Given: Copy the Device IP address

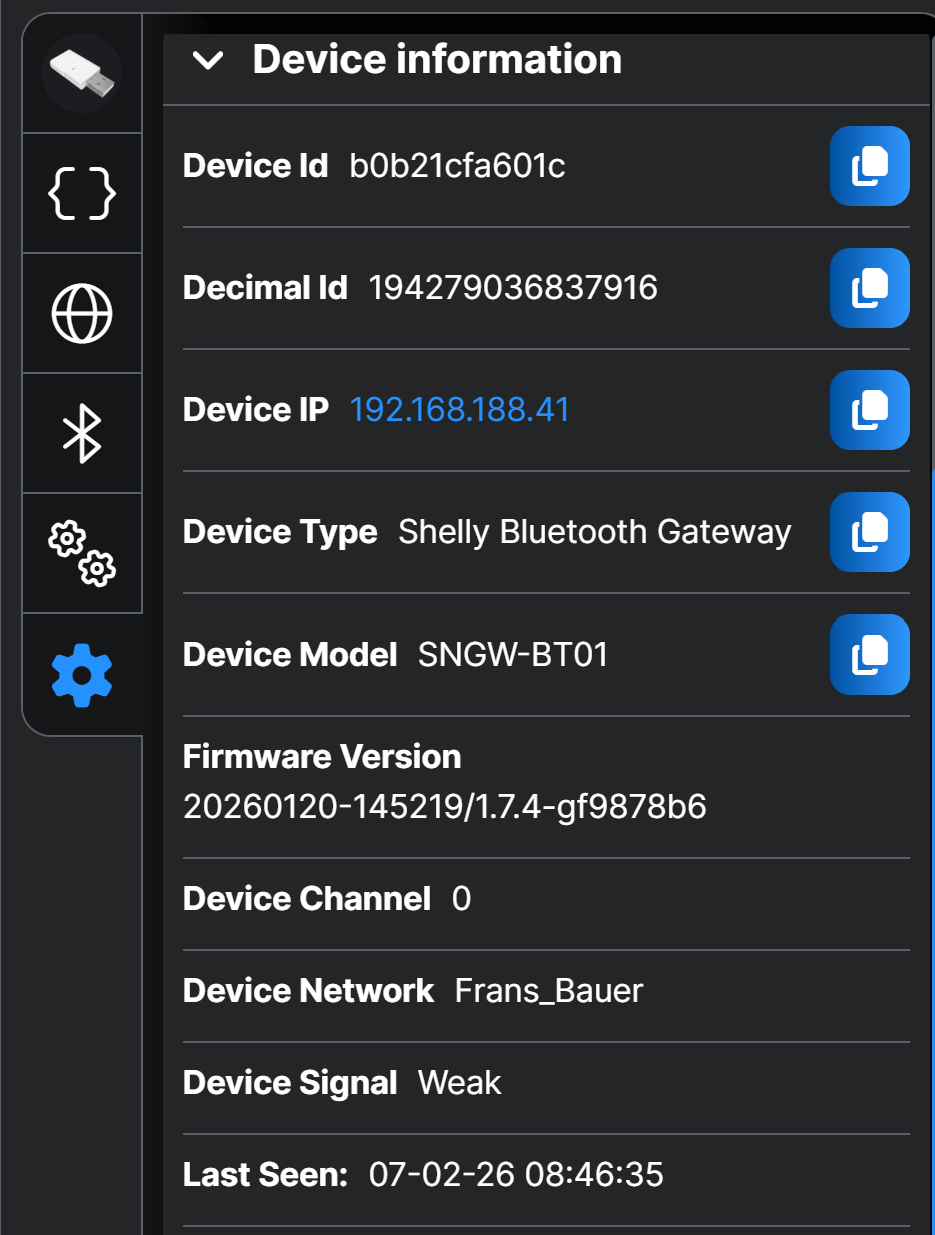Looking at the screenshot, I should point(869,410).
